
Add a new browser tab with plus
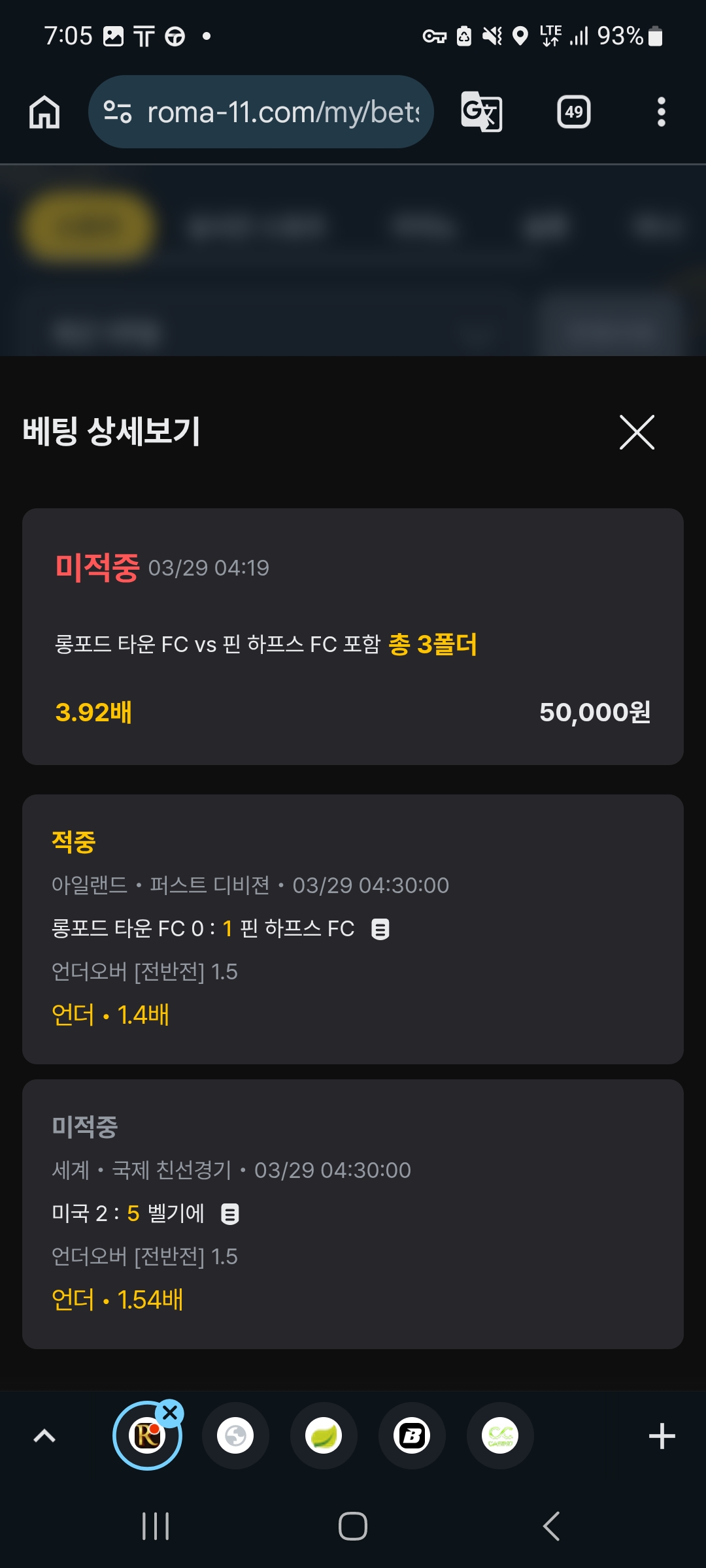(x=662, y=1436)
